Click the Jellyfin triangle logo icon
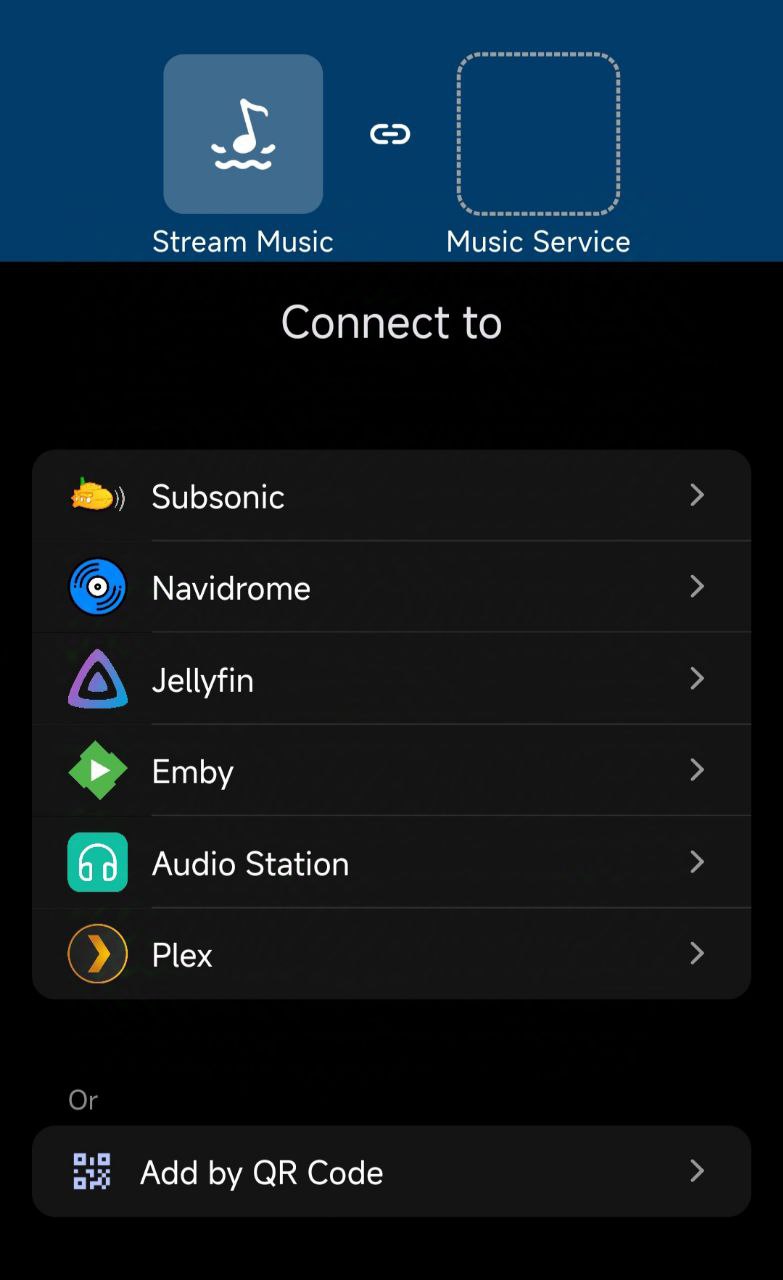 coord(97,678)
